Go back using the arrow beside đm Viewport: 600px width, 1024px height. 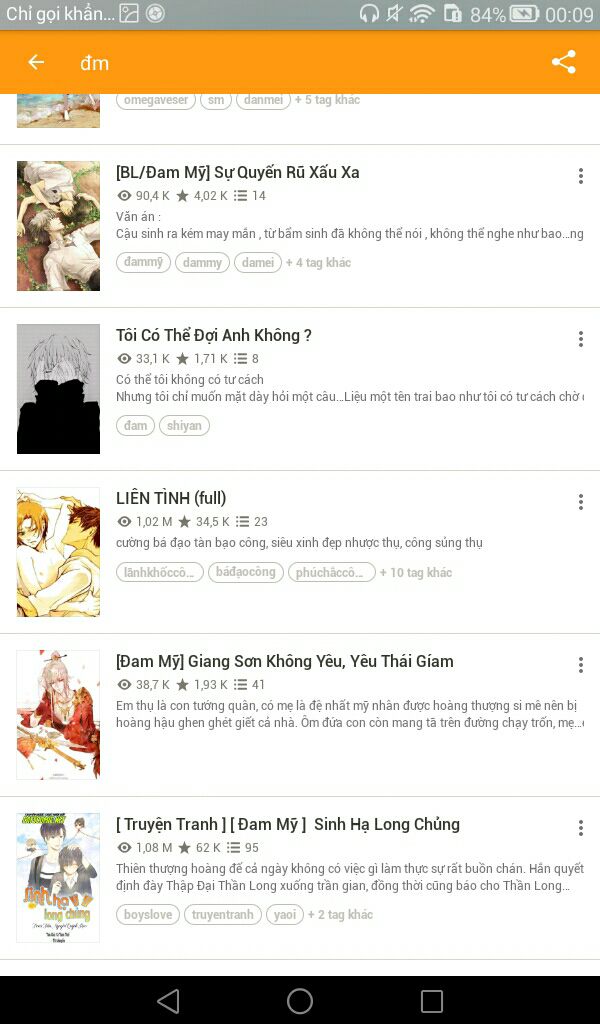tap(36, 62)
